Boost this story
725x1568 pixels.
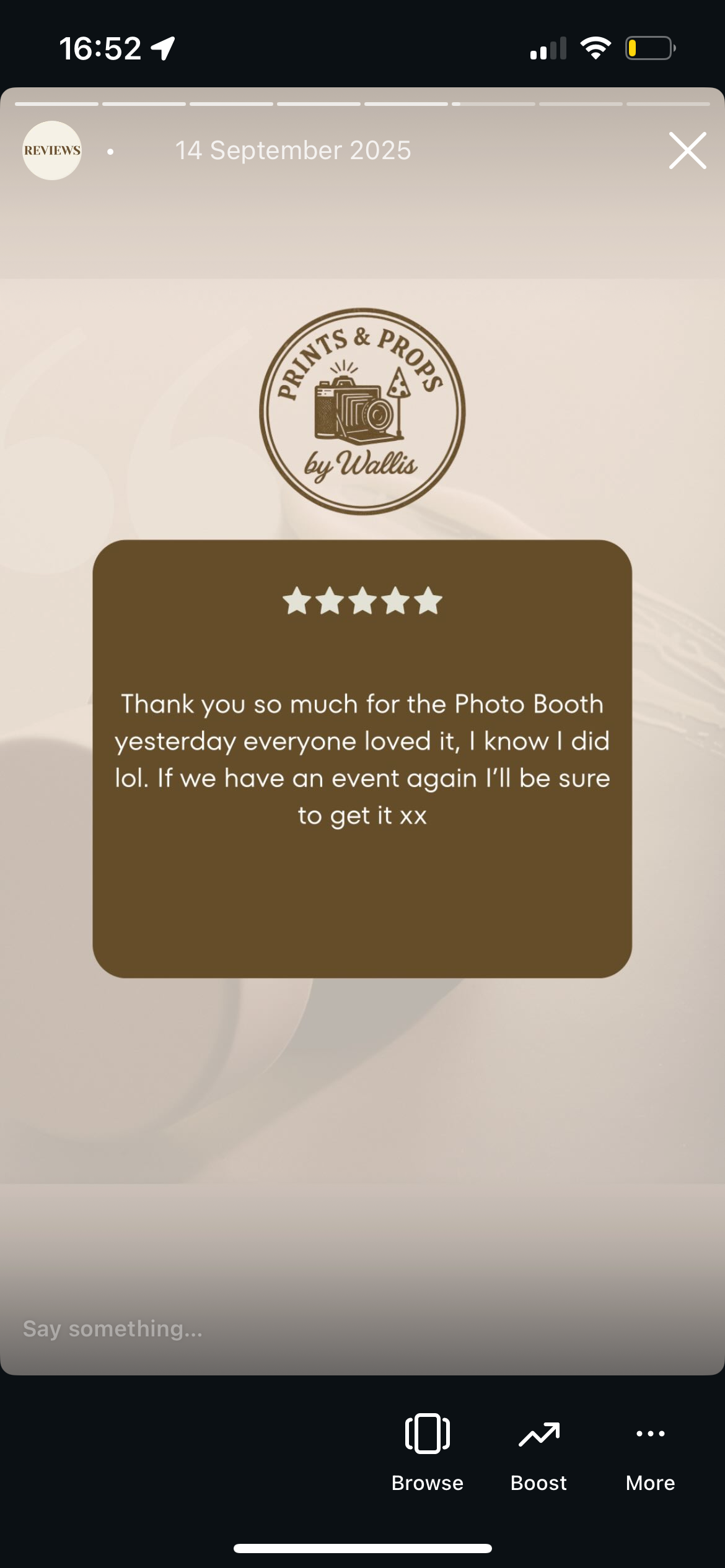[x=538, y=1450]
